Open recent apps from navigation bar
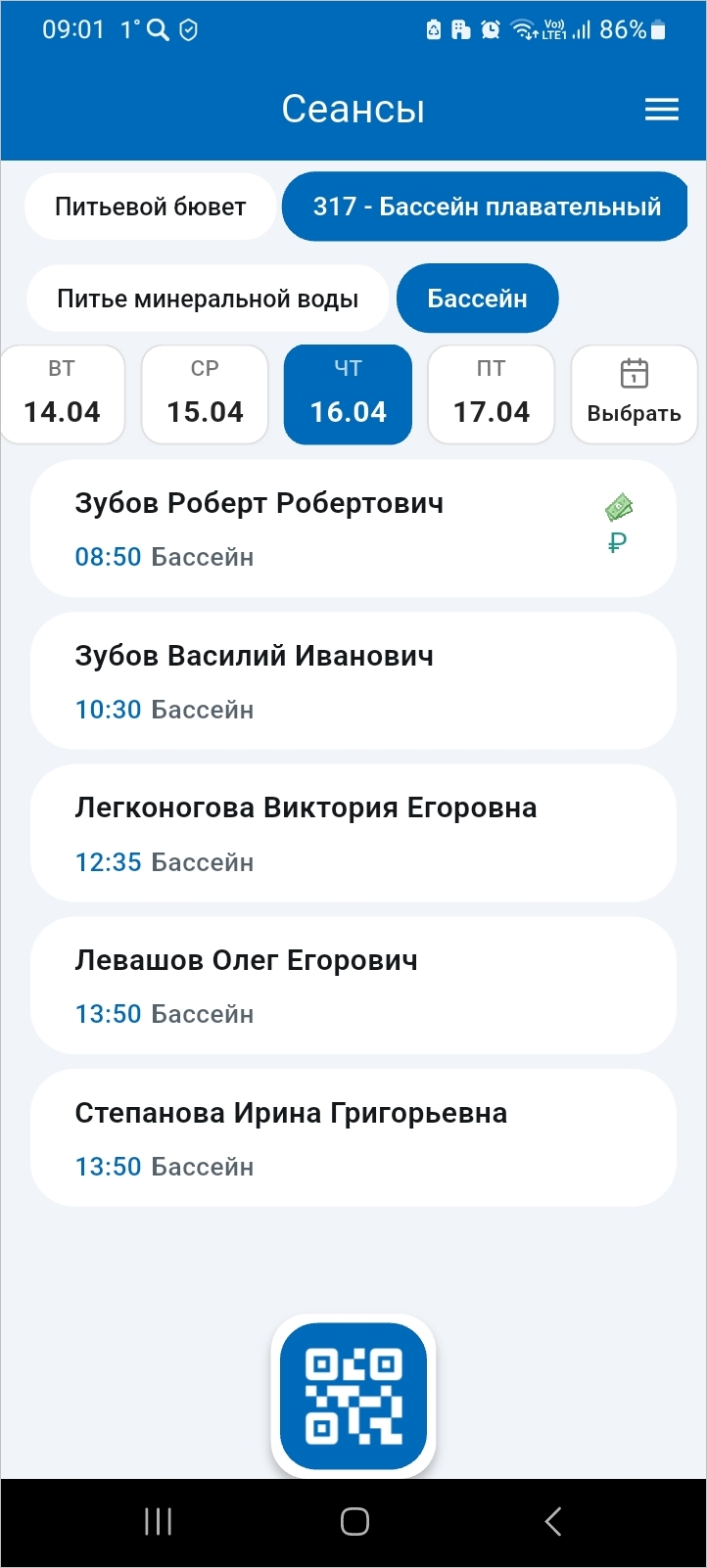Viewport: 707px width, 1568px height. [158, 1521]
